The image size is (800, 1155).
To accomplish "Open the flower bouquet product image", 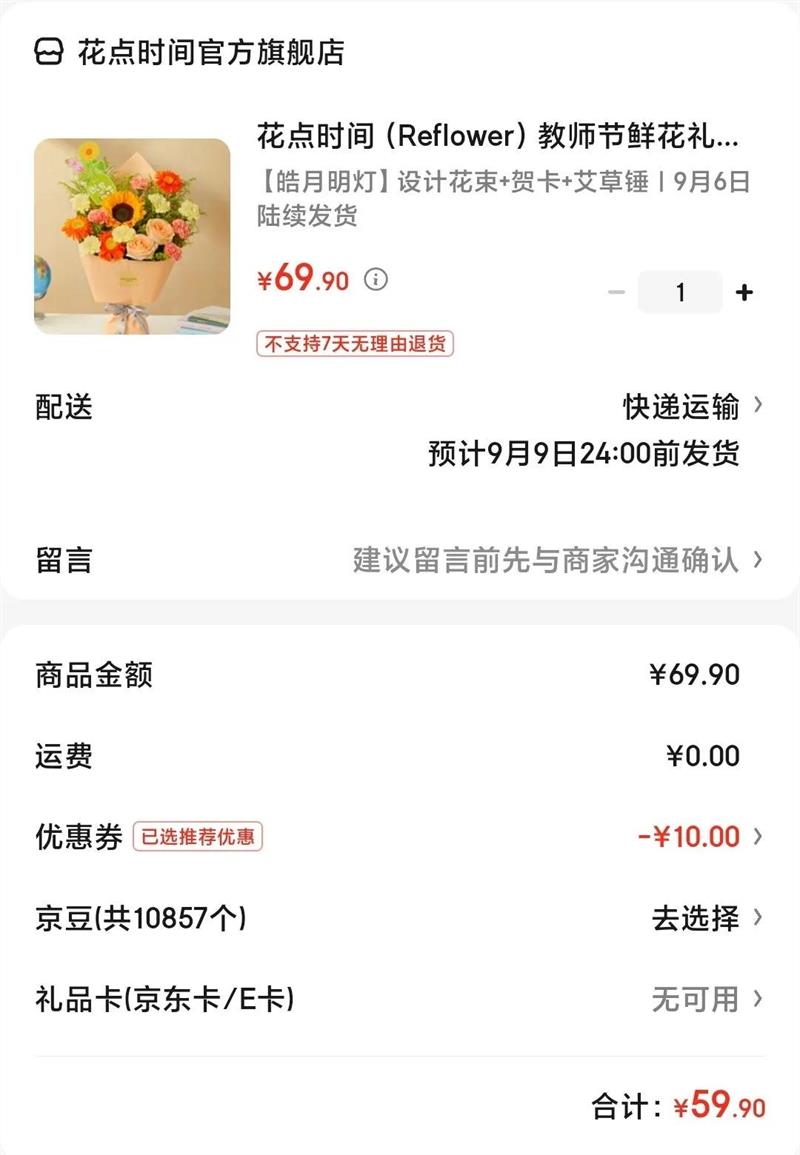I will pyautogui.click(x=132, y=236).
